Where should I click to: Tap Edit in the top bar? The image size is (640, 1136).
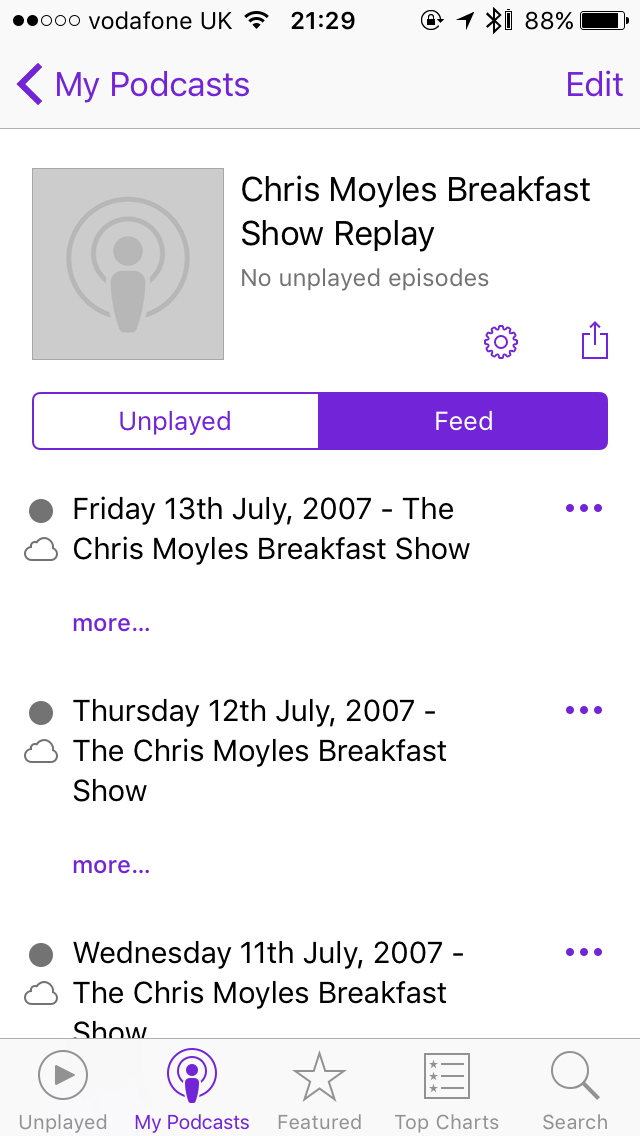pyautogui.click(x=594, y=85)
